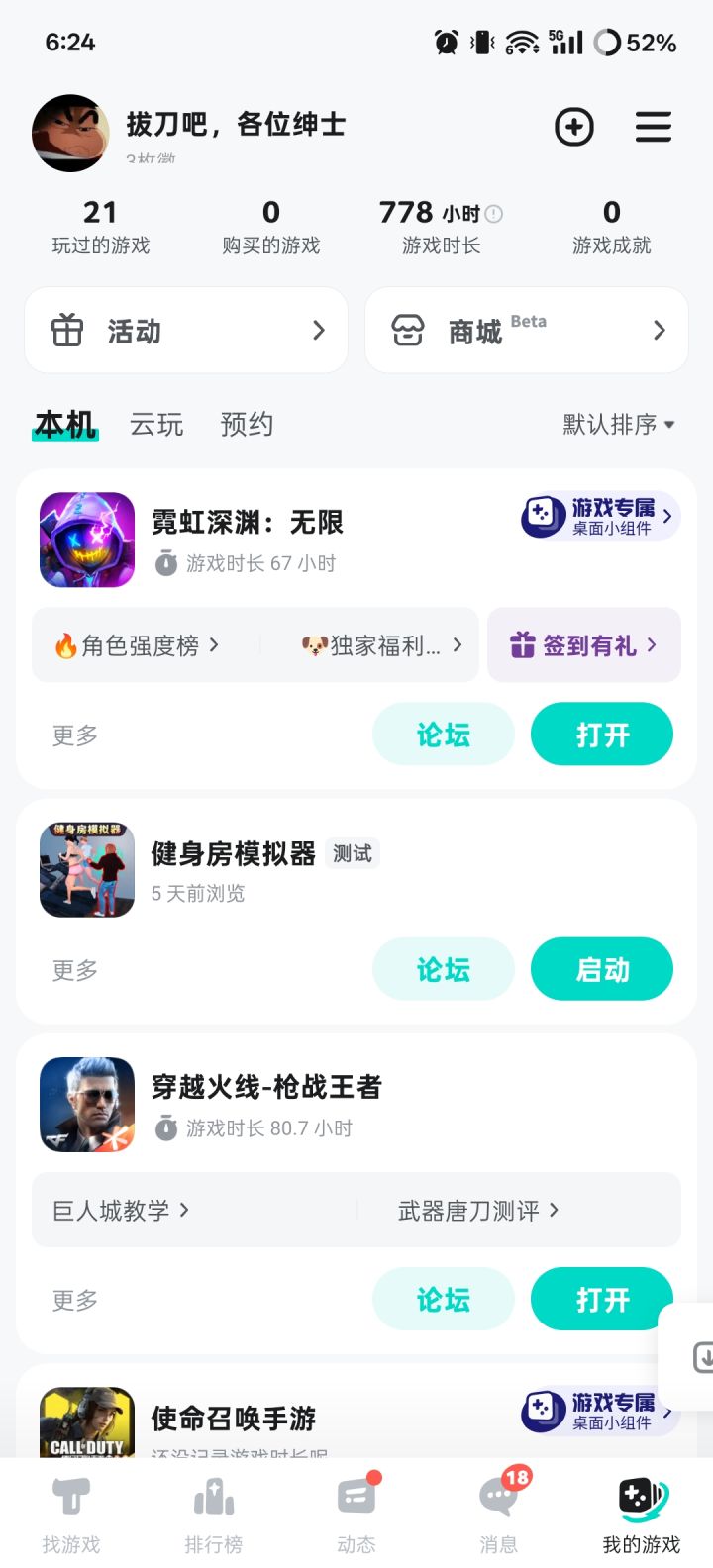Open the 活动 activities entry
This screenshot has width=713, height=1568.
click(x=186, y=331)
